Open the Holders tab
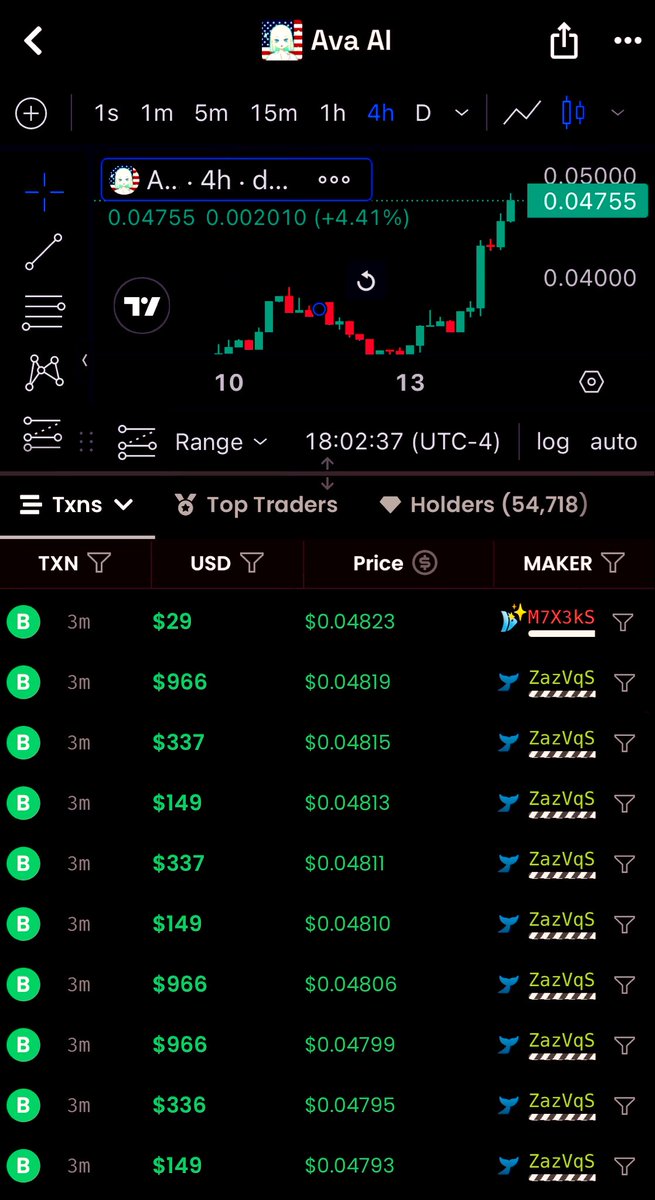This screenshot has height=1200, width=655. 483,505
